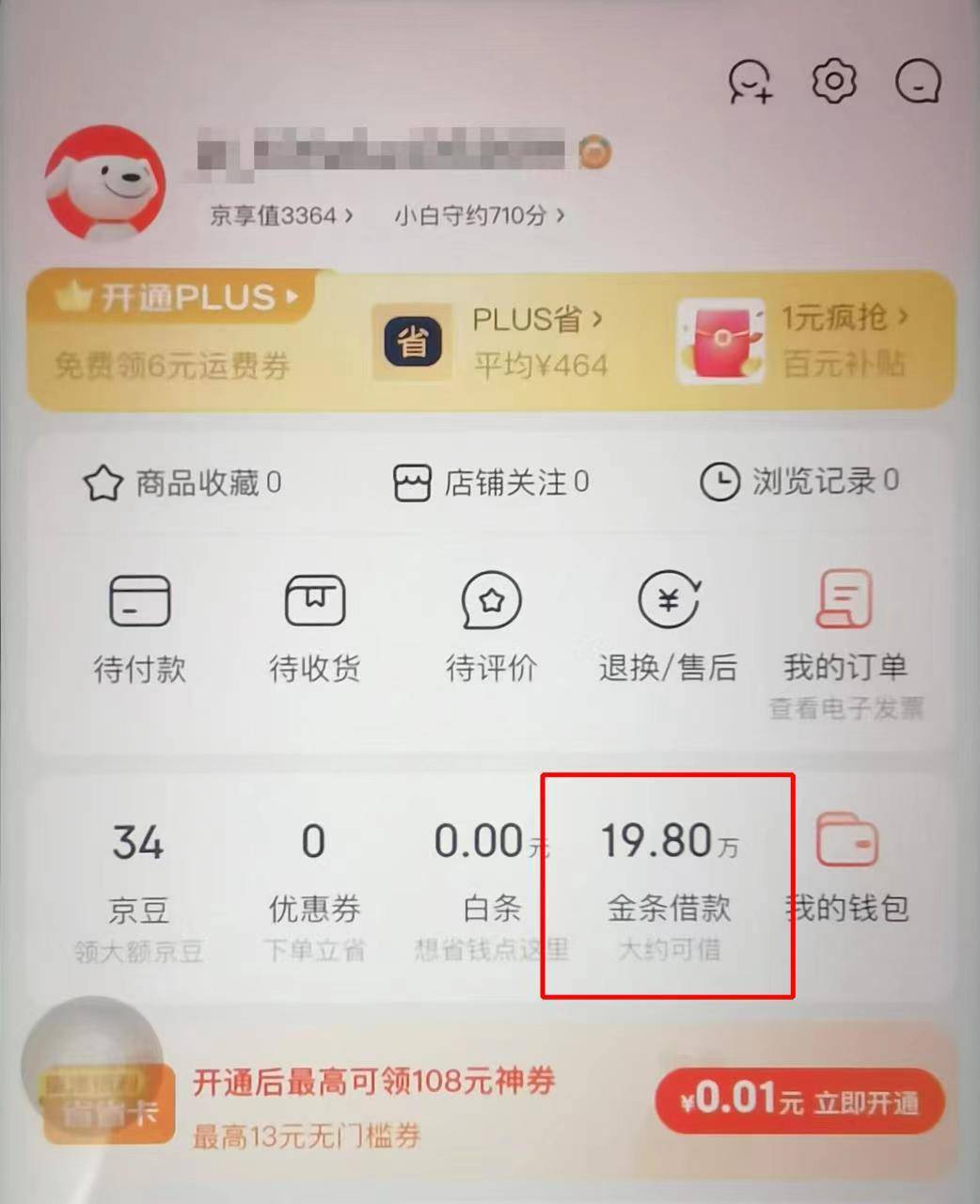Tap the customer service add icon
980x1204 pixels.
click(750, 82)
